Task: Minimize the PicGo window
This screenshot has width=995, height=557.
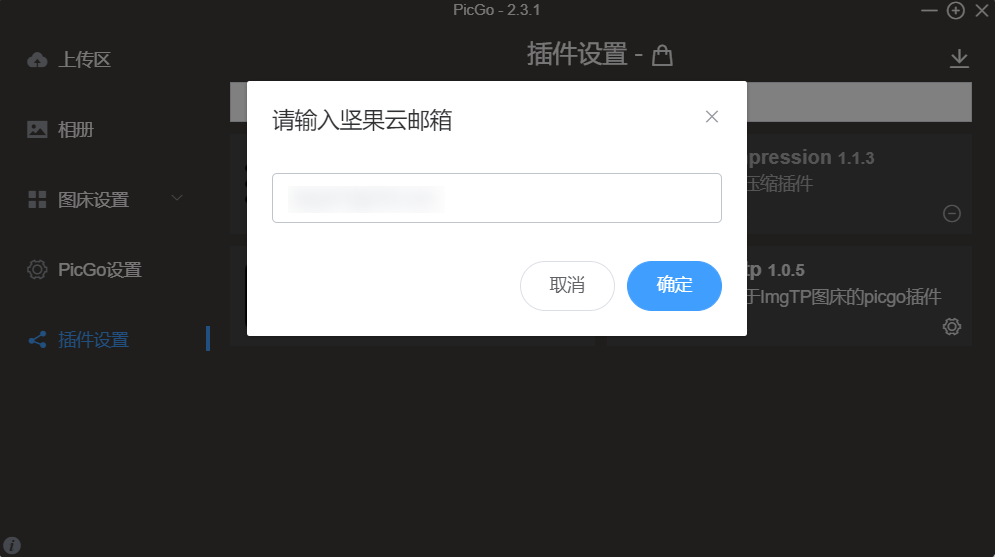Action: click(929, 11)
